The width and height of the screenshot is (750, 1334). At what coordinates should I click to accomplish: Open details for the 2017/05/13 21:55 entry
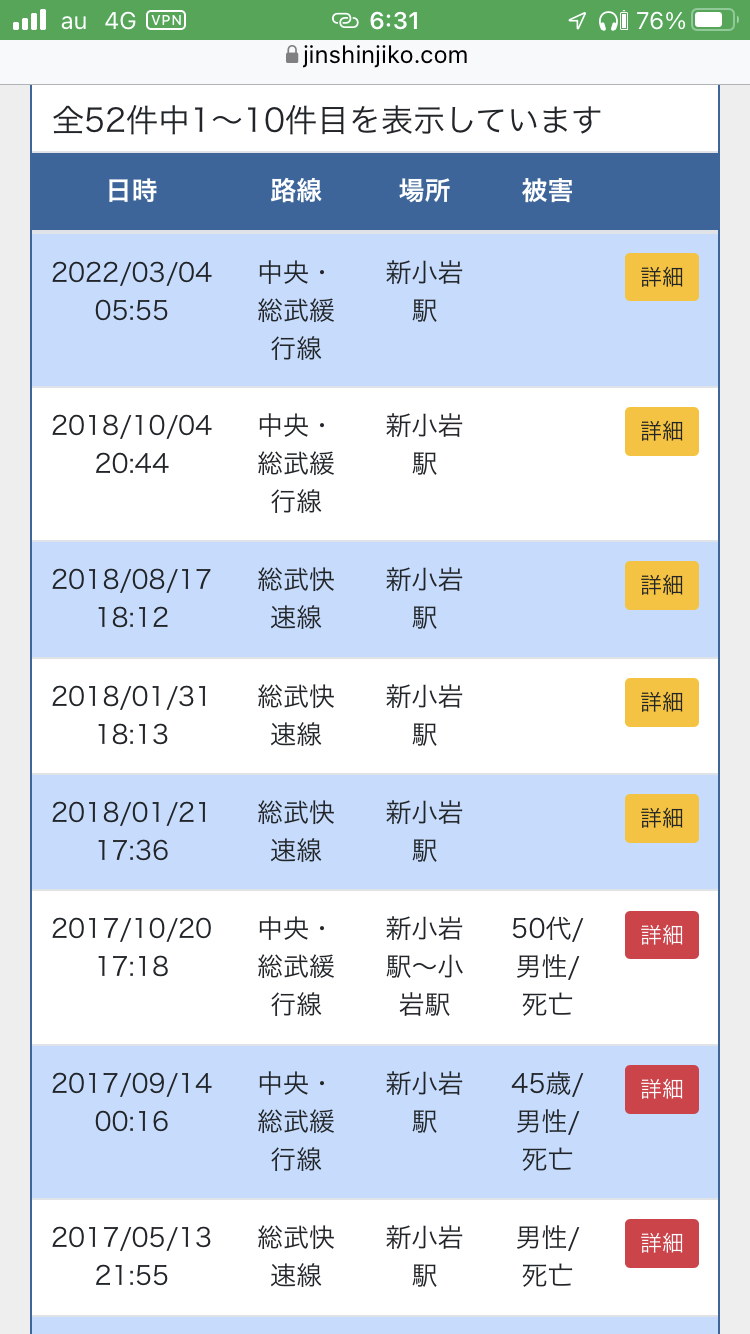pyautogui.click(x=662, y=1243)
